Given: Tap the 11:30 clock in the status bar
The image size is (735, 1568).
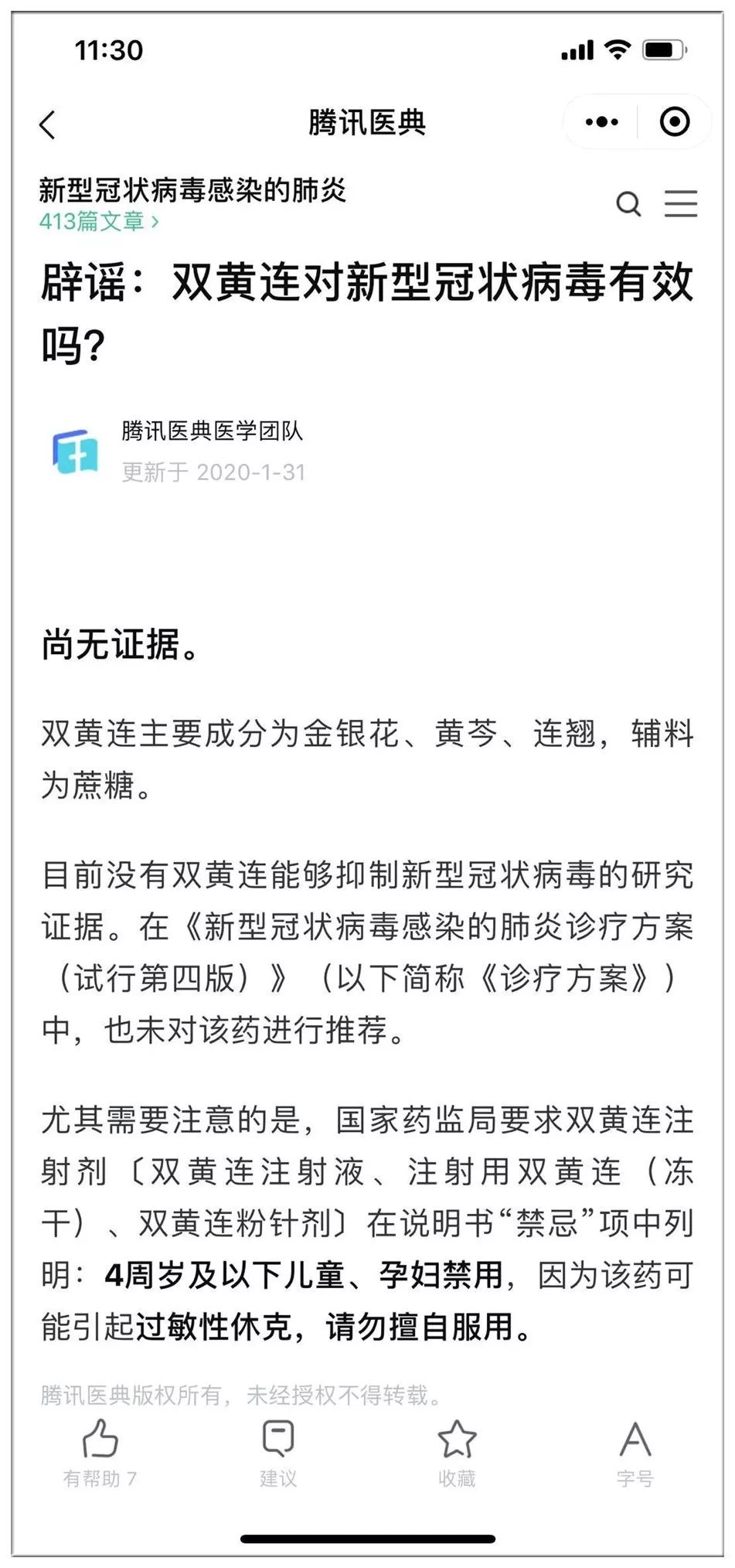Looking at the screenshot, I should [108, 49].
